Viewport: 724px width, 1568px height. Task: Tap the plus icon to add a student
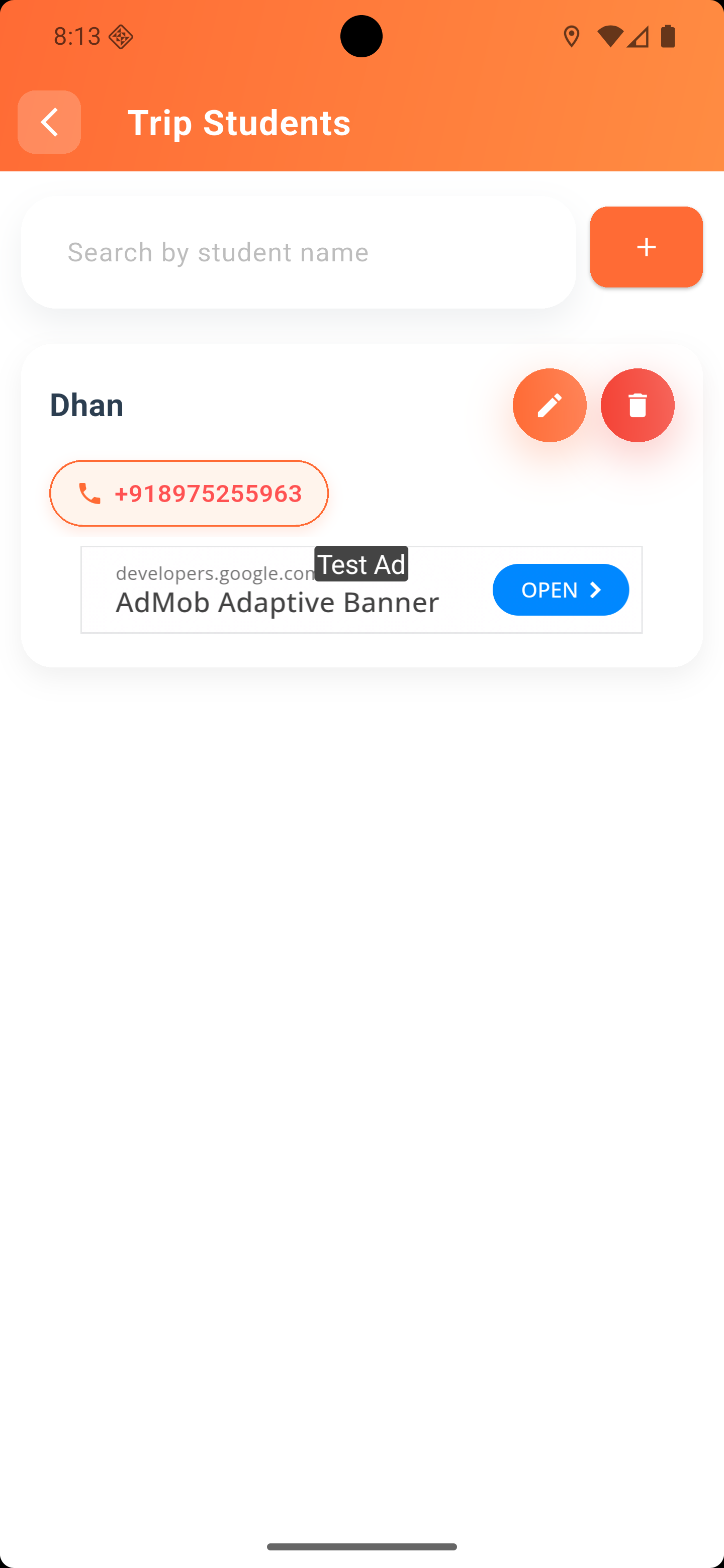[646, 247]
